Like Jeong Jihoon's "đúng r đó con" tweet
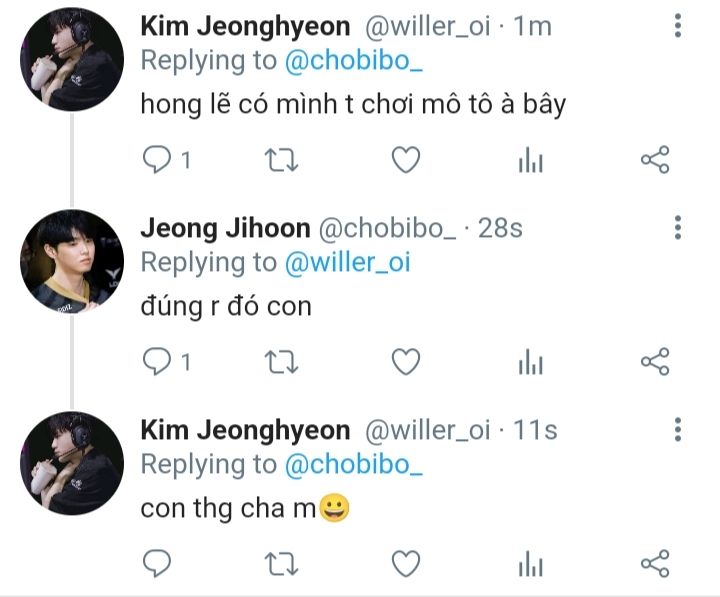The image size is (720, 597). click(406, 362)
